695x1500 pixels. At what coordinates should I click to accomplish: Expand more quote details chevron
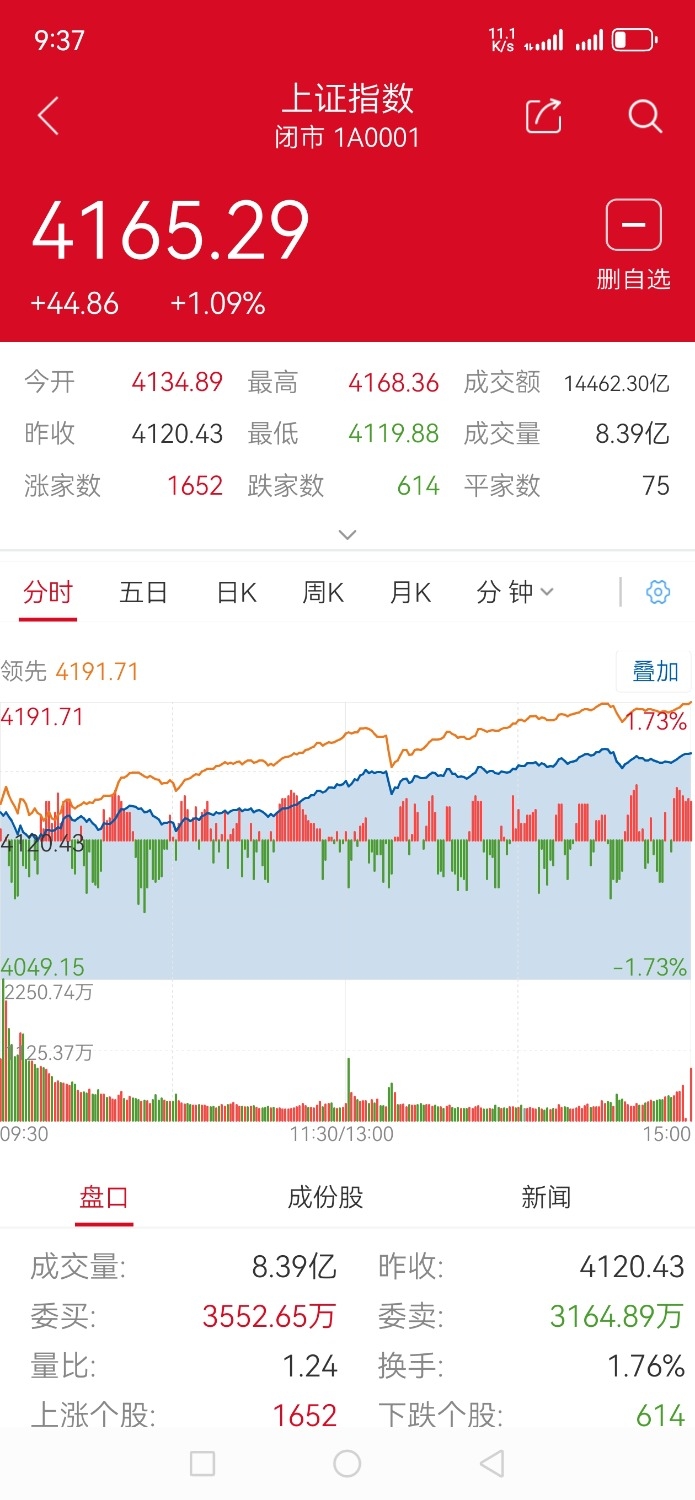coord(347,535)
